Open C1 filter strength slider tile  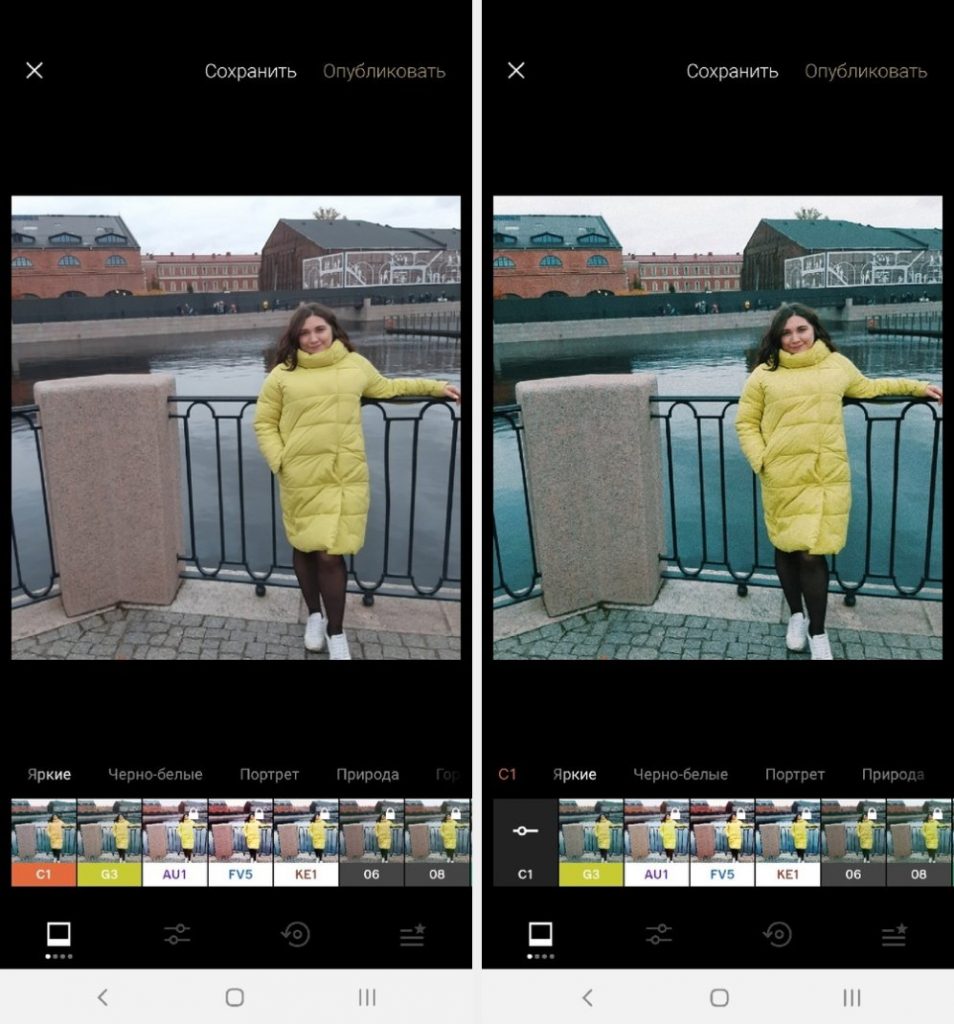click(x=525, y=842)
